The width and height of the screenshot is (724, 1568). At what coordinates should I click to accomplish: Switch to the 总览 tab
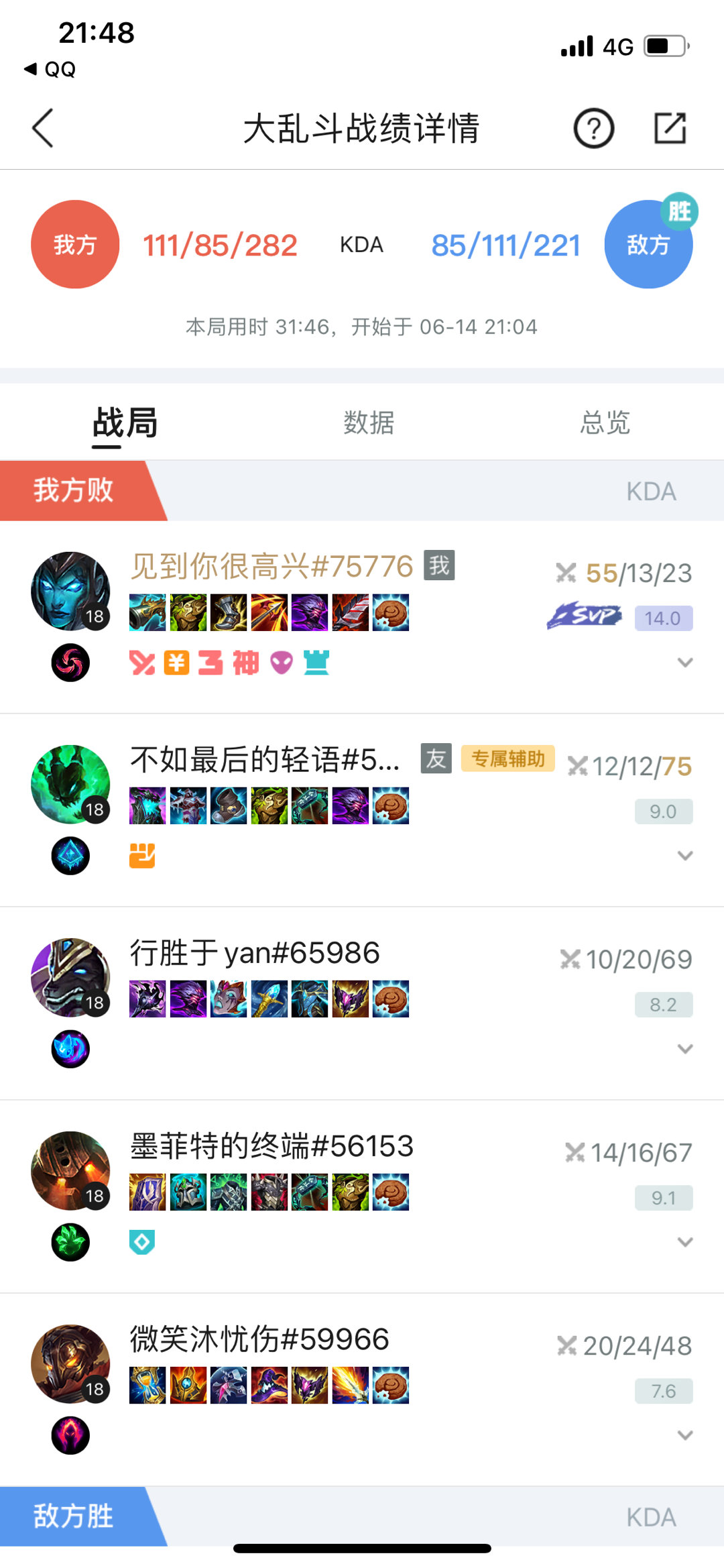click(x=605, y=423)
